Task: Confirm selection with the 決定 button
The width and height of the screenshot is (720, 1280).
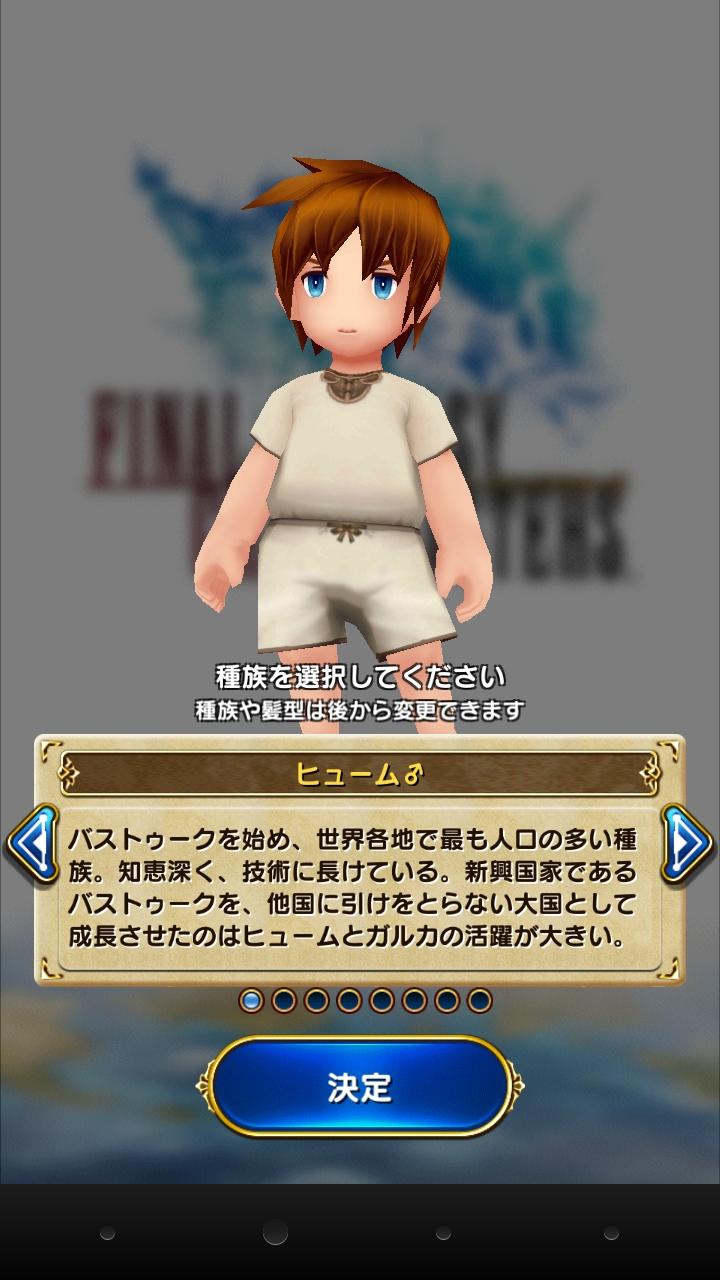Action: [360, 1087]
